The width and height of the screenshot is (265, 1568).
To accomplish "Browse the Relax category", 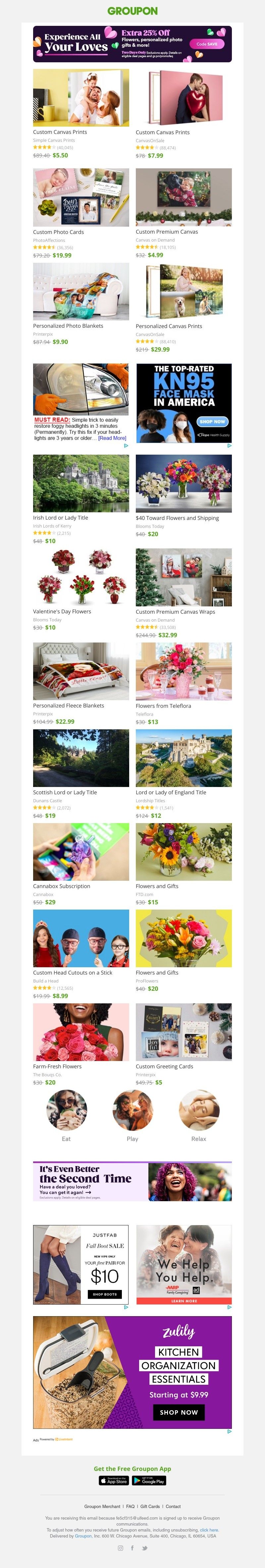I will 199,1110.
